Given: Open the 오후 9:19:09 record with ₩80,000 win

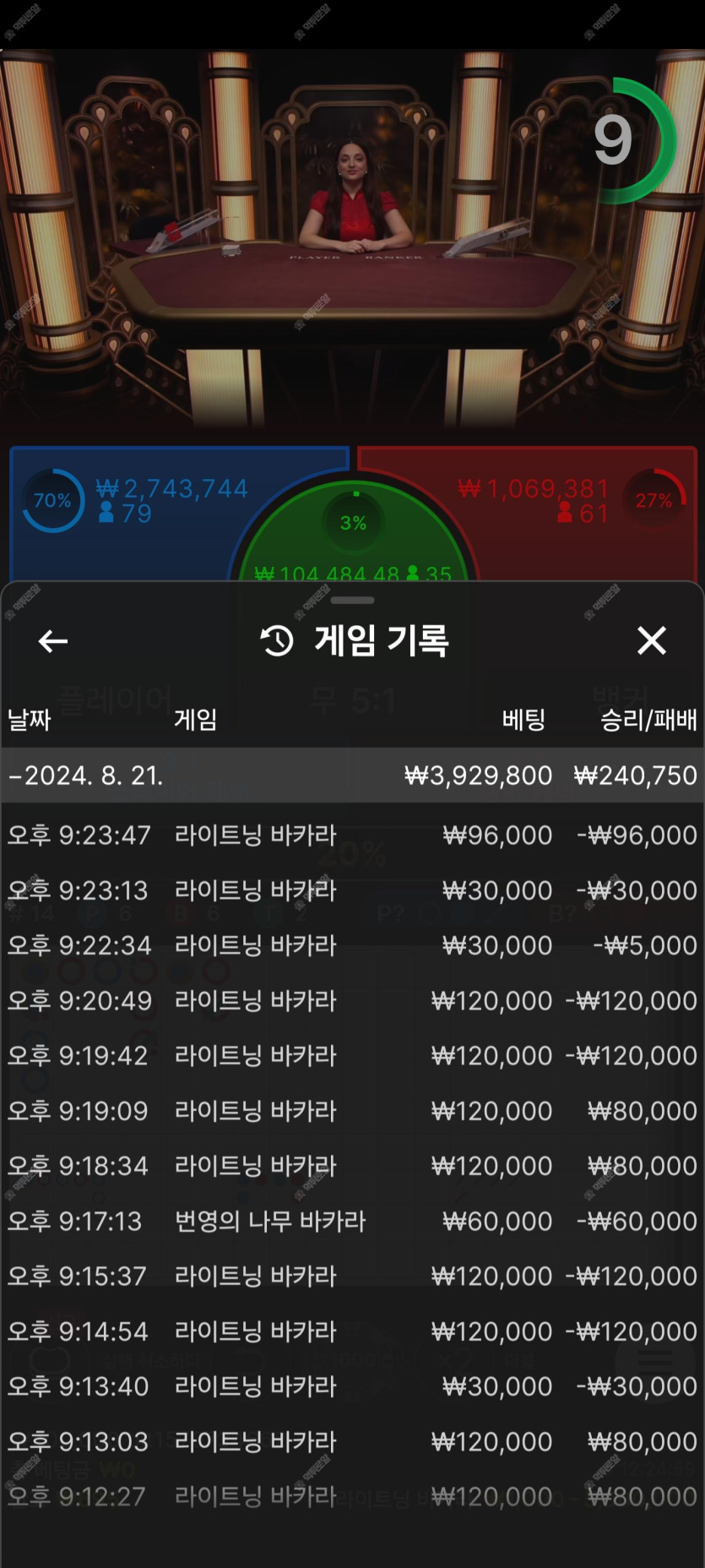Looking at the screenshot, I should 352,1111.
